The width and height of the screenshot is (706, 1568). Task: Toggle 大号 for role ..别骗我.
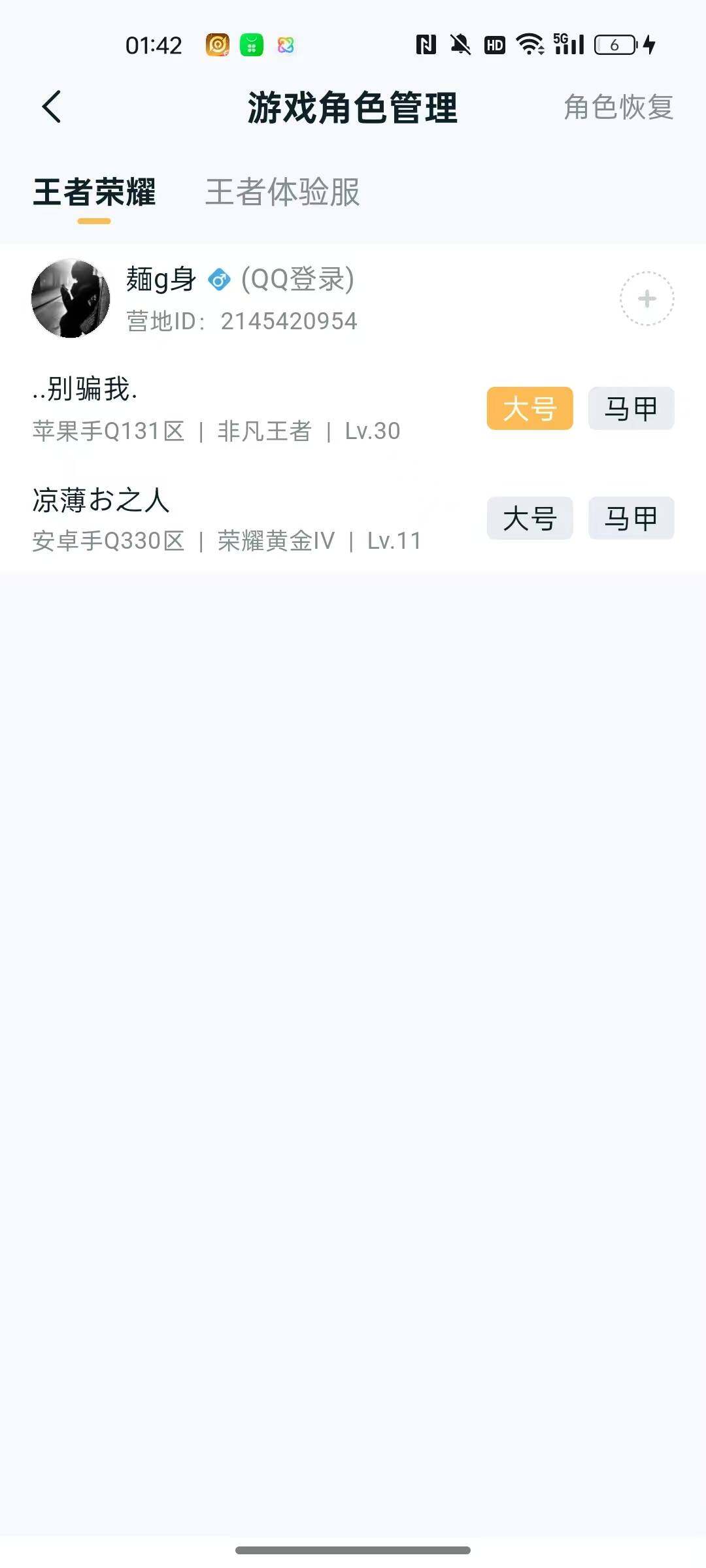[529, 408]
